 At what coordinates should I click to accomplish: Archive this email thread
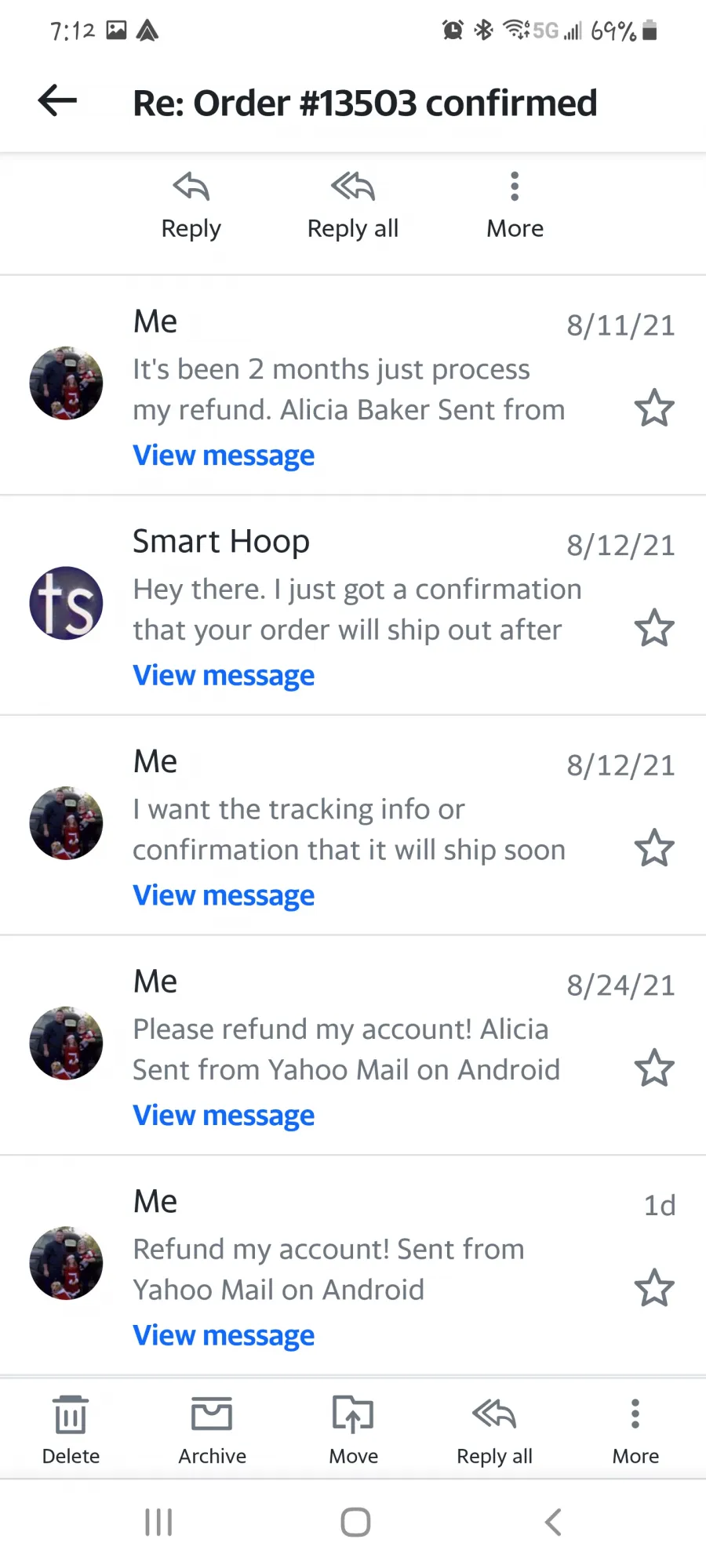click(212, 1430)
